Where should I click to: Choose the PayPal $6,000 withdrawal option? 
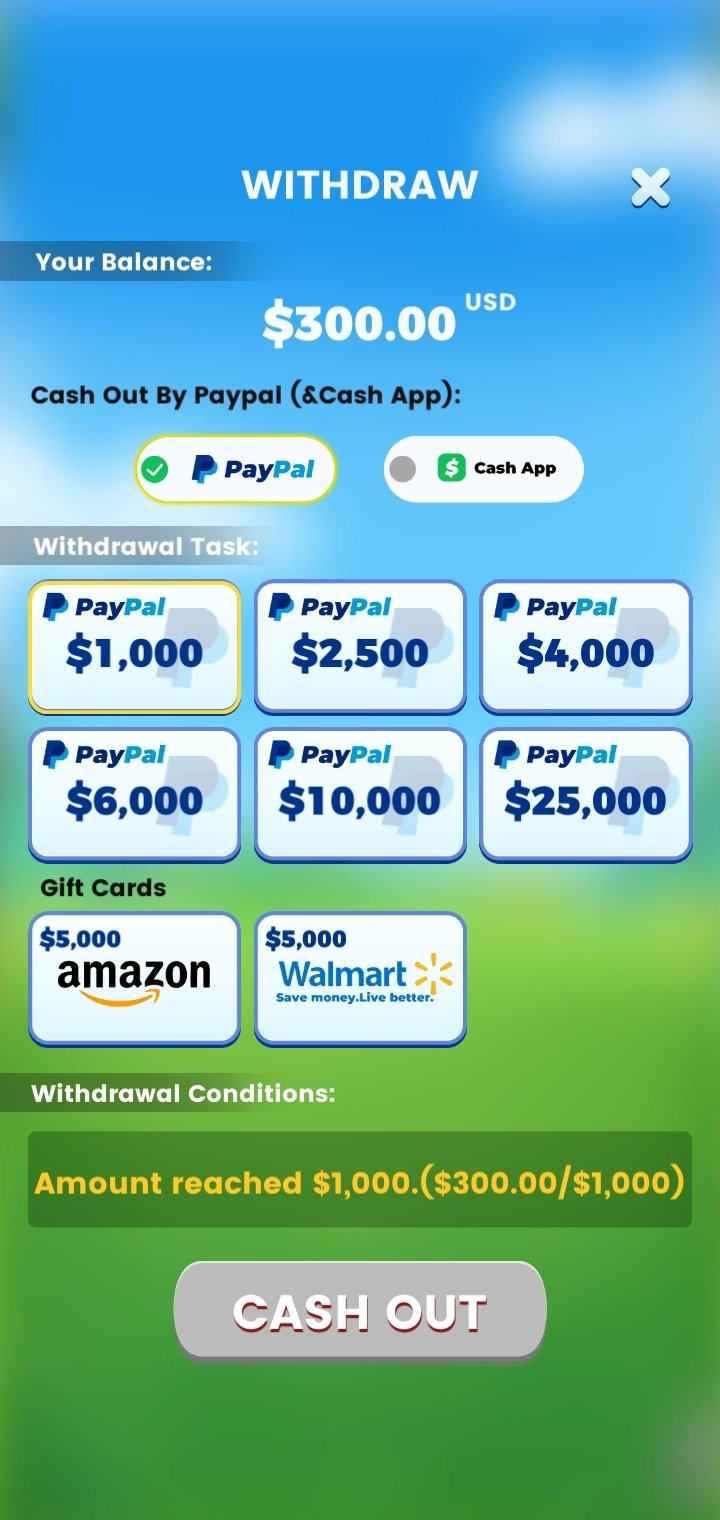[x=134, y=794]
